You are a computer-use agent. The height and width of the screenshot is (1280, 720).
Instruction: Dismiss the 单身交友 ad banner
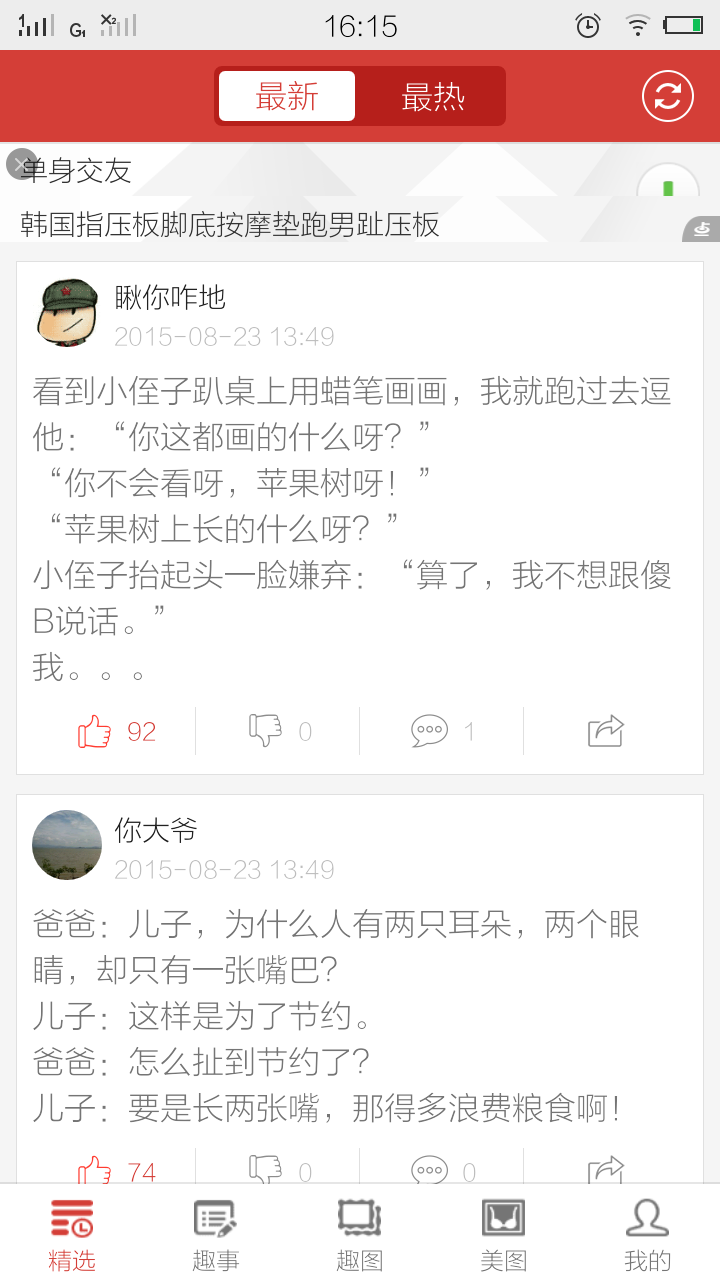(x=21, y=164)
